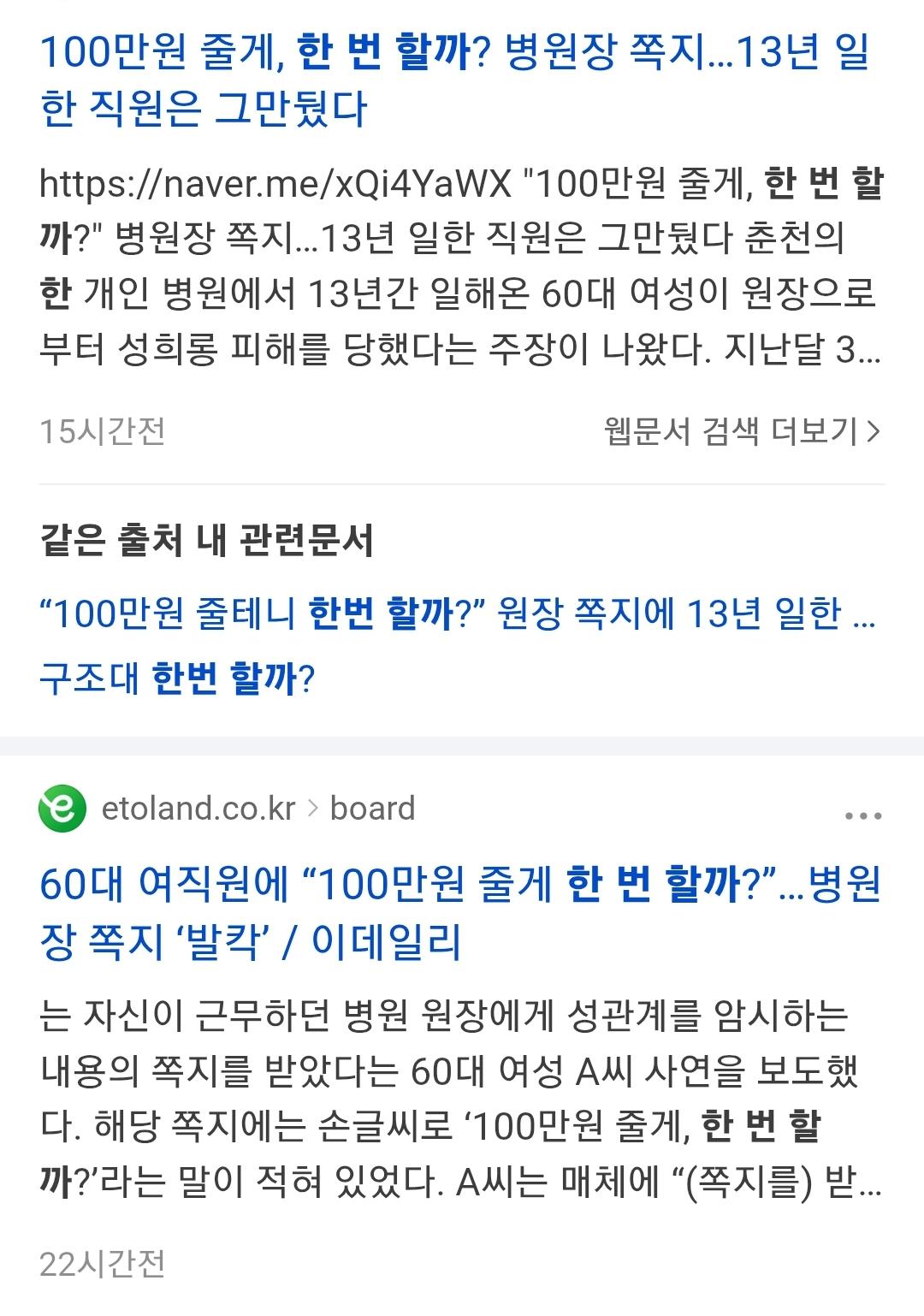Open related document '100만원 줄테니 한번 할까?'

click(457, 614)
